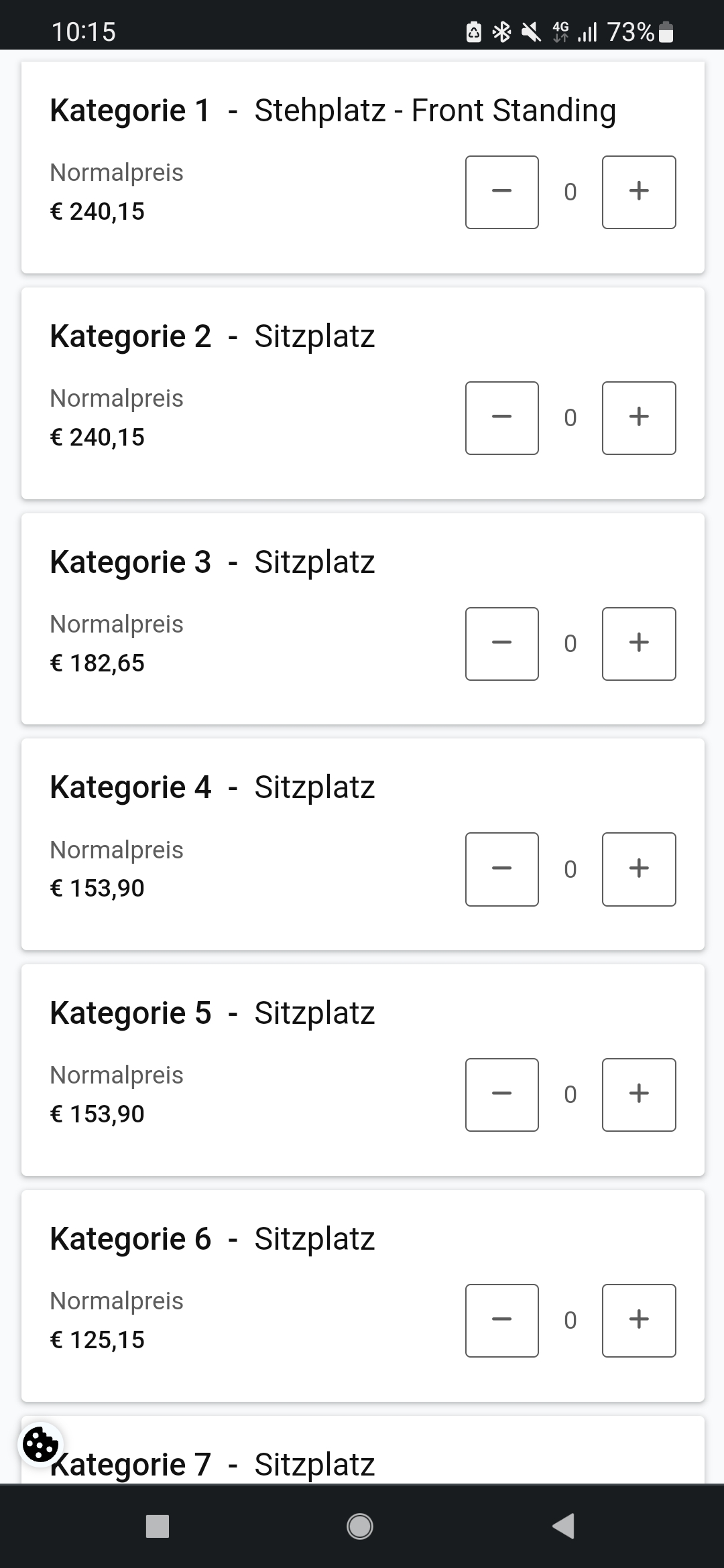Increase Kategorie 1 Front Standing ticket quantity
Viewport: 724px width, 1568px height.
(x=639, y=192)
